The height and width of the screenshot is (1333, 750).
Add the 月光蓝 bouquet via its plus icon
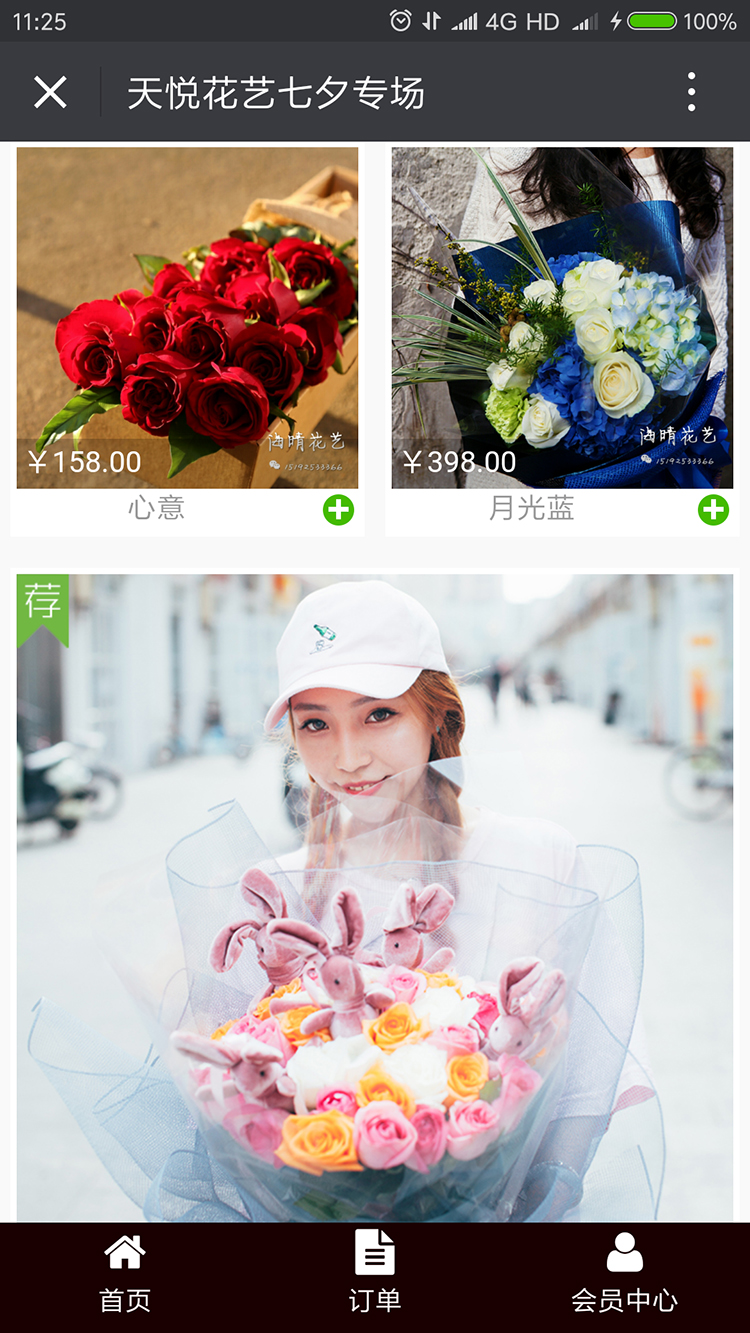click(x=713, y=509)
